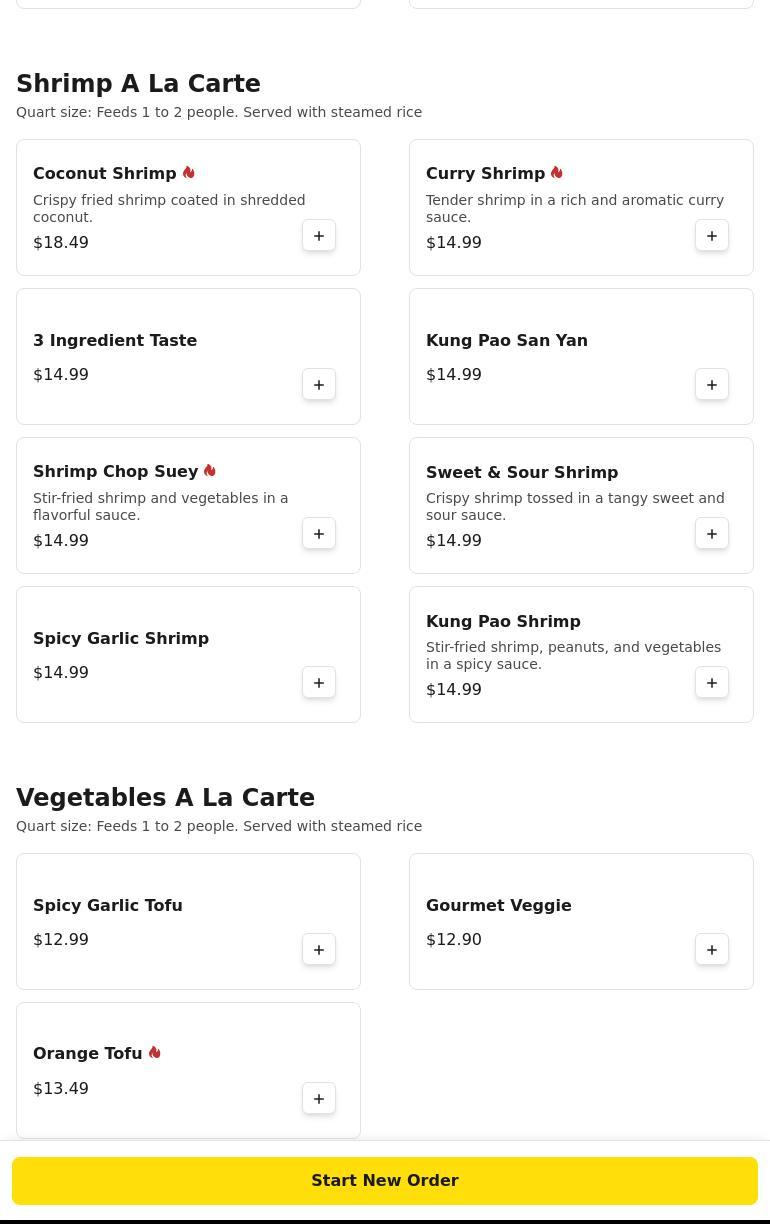Add Spicy Garlic Tofu to order
770x1224 pixels.
pyautogui.click(x=319, y=950)
